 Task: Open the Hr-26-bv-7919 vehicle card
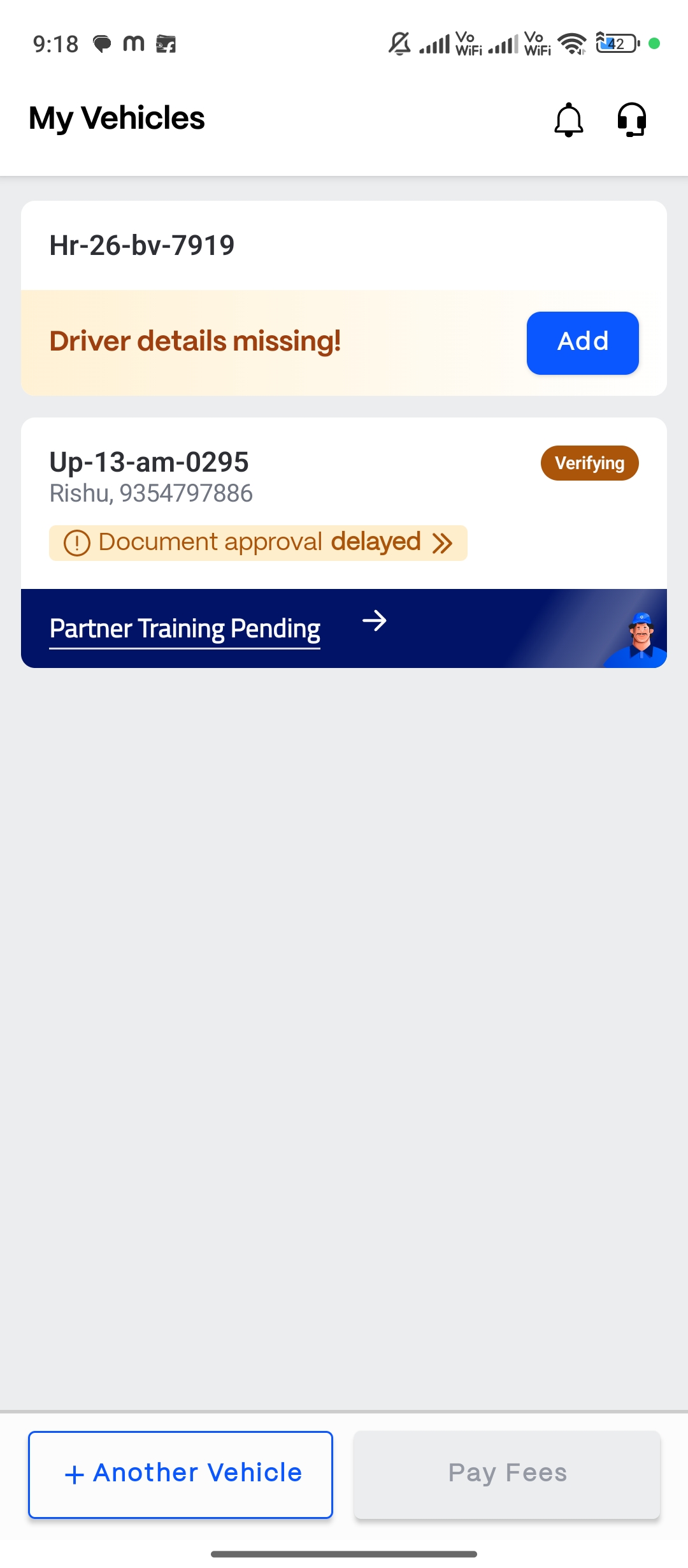tap(142, 245)
